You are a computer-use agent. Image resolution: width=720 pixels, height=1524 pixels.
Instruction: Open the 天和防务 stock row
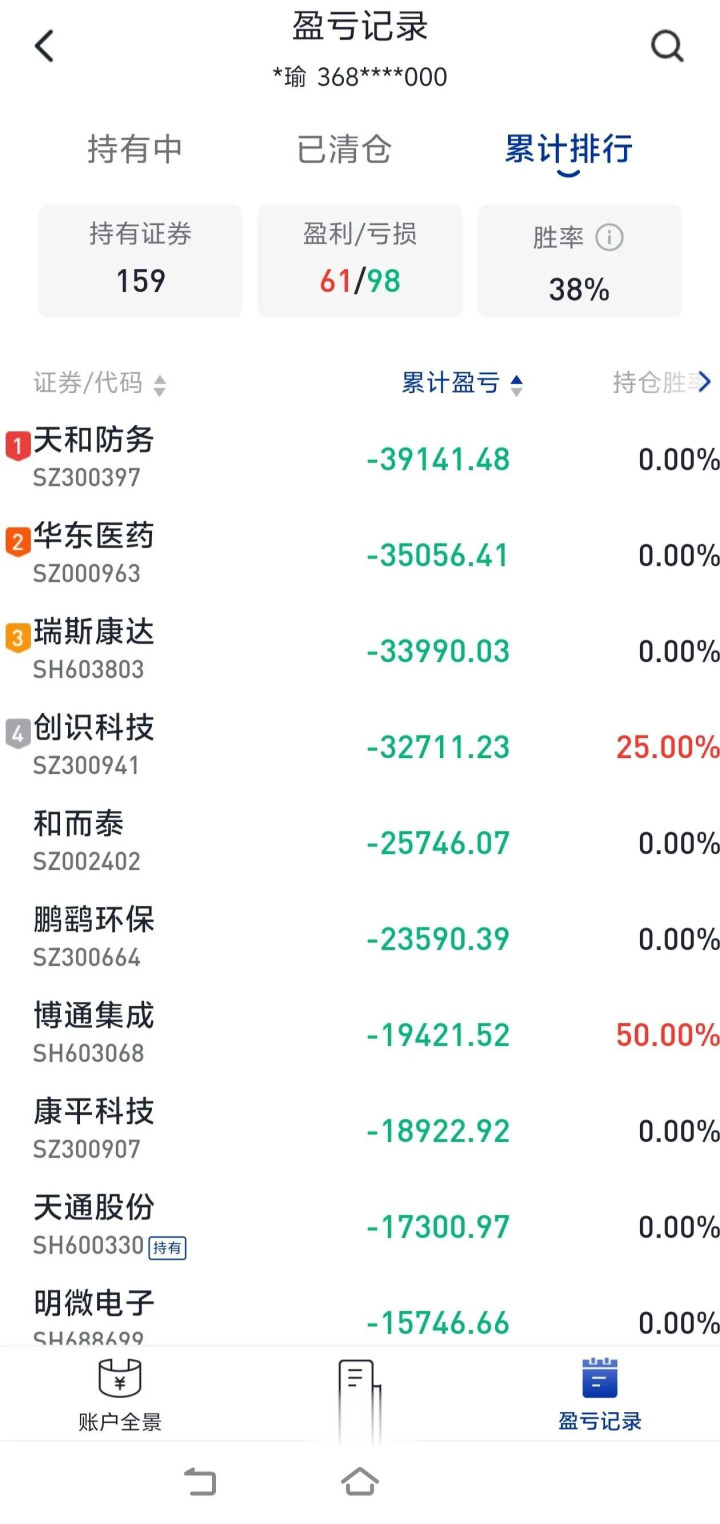[x=360, y=458]
